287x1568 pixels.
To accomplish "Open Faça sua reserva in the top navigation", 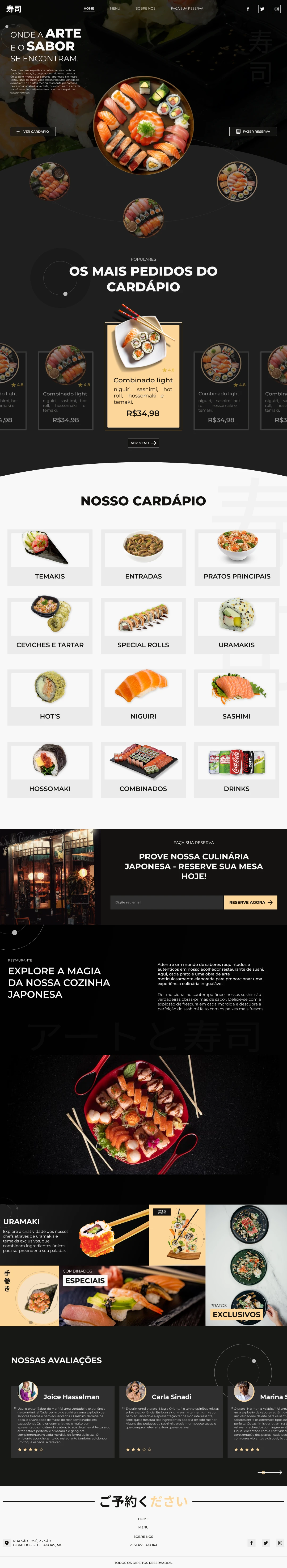I will point(187,9).
